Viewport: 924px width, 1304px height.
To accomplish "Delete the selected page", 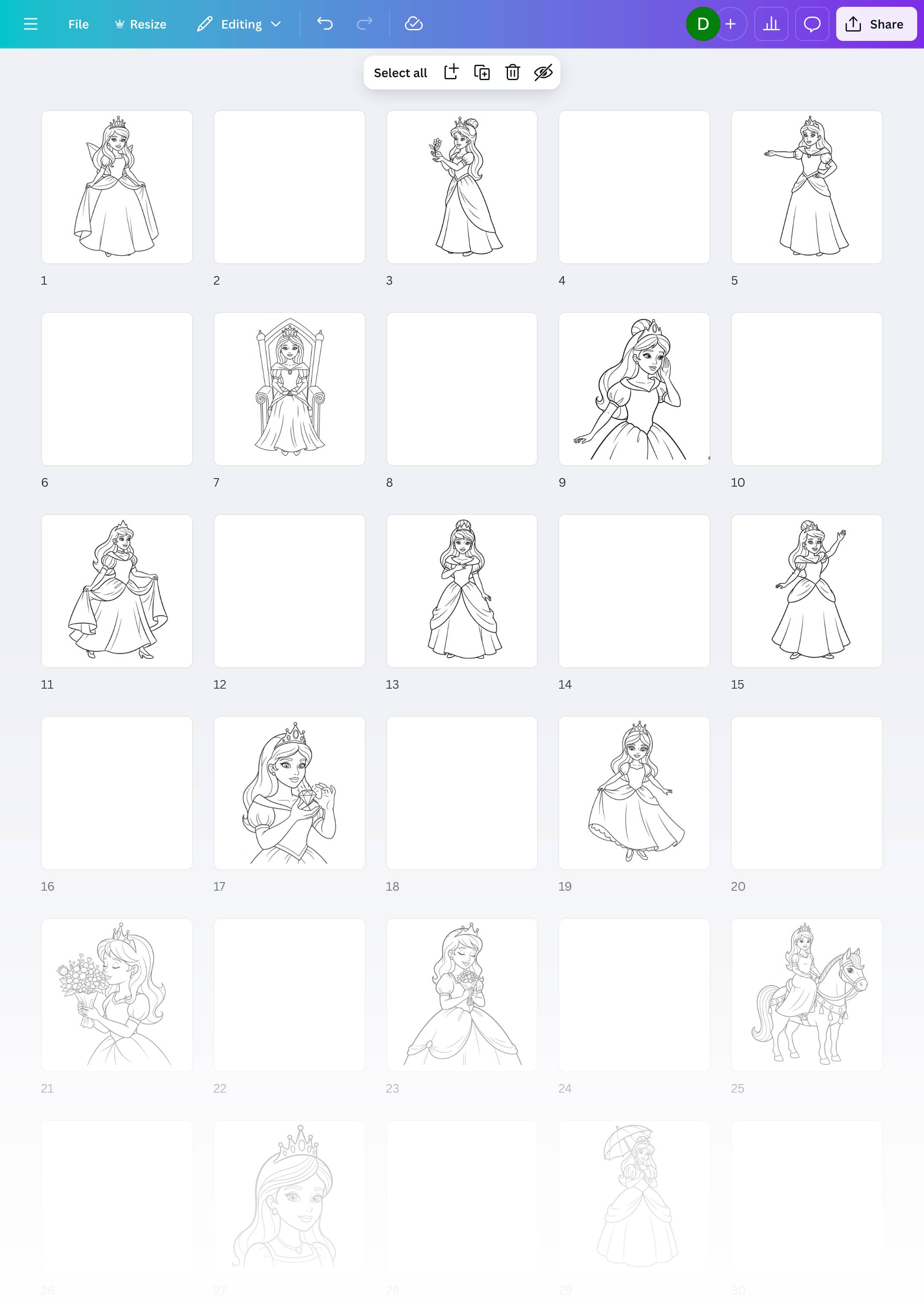I will 513,72.
